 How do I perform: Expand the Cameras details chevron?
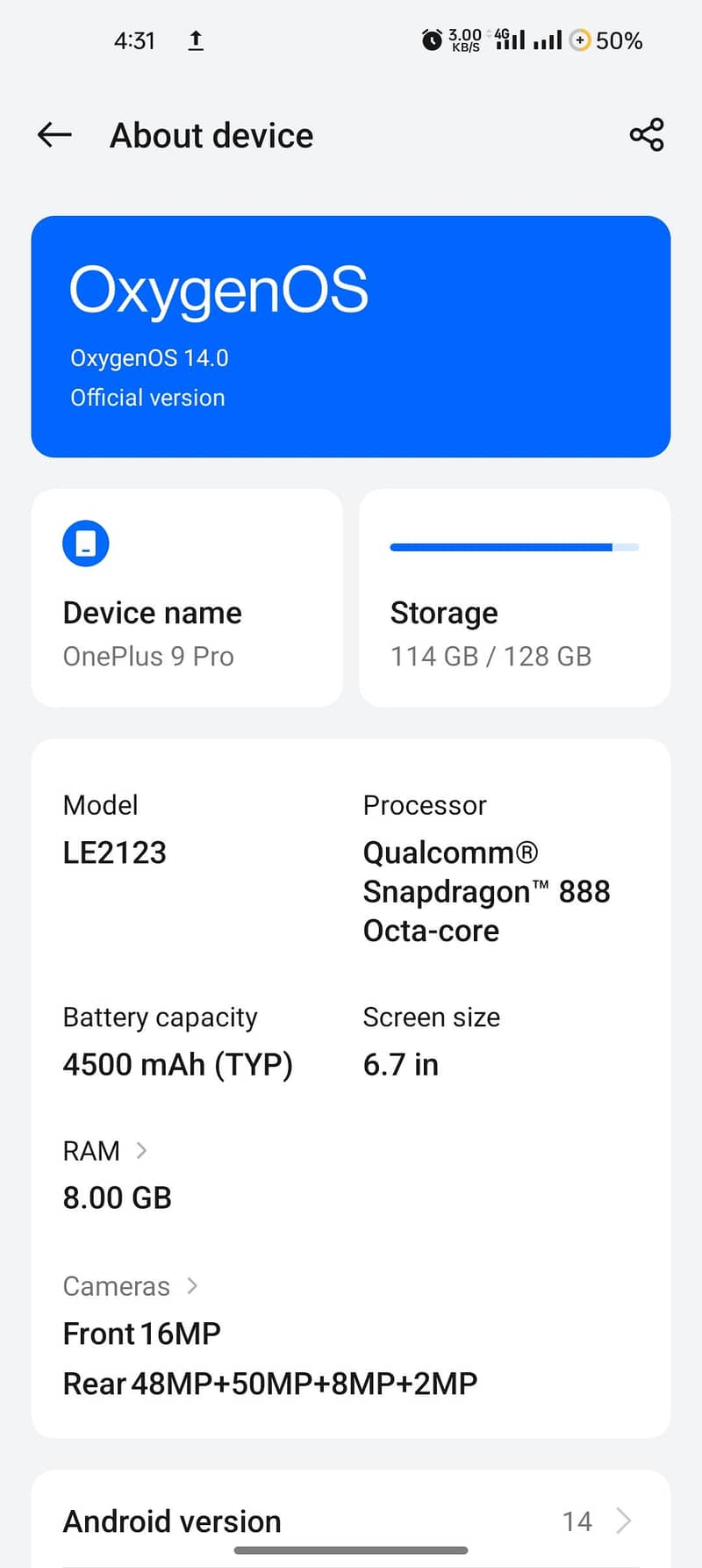(191, 1285)
